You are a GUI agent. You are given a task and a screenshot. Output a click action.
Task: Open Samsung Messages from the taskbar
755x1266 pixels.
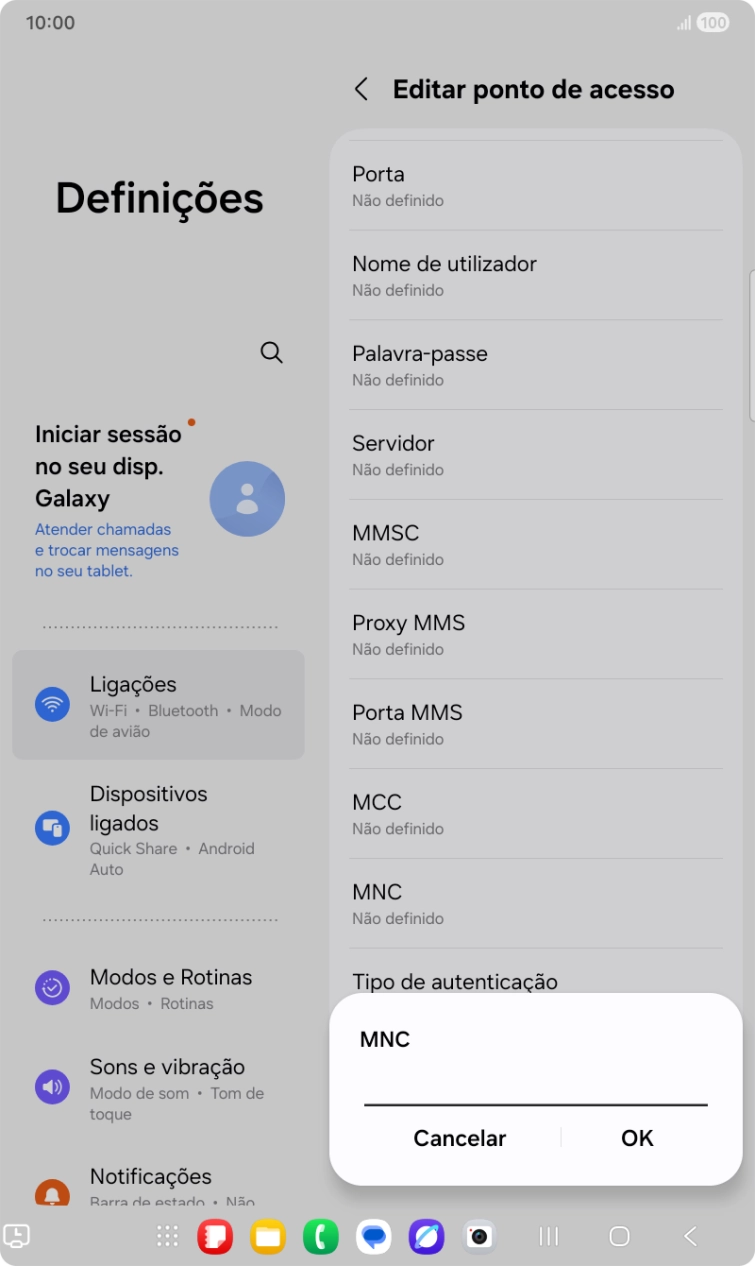[374, 1237]
